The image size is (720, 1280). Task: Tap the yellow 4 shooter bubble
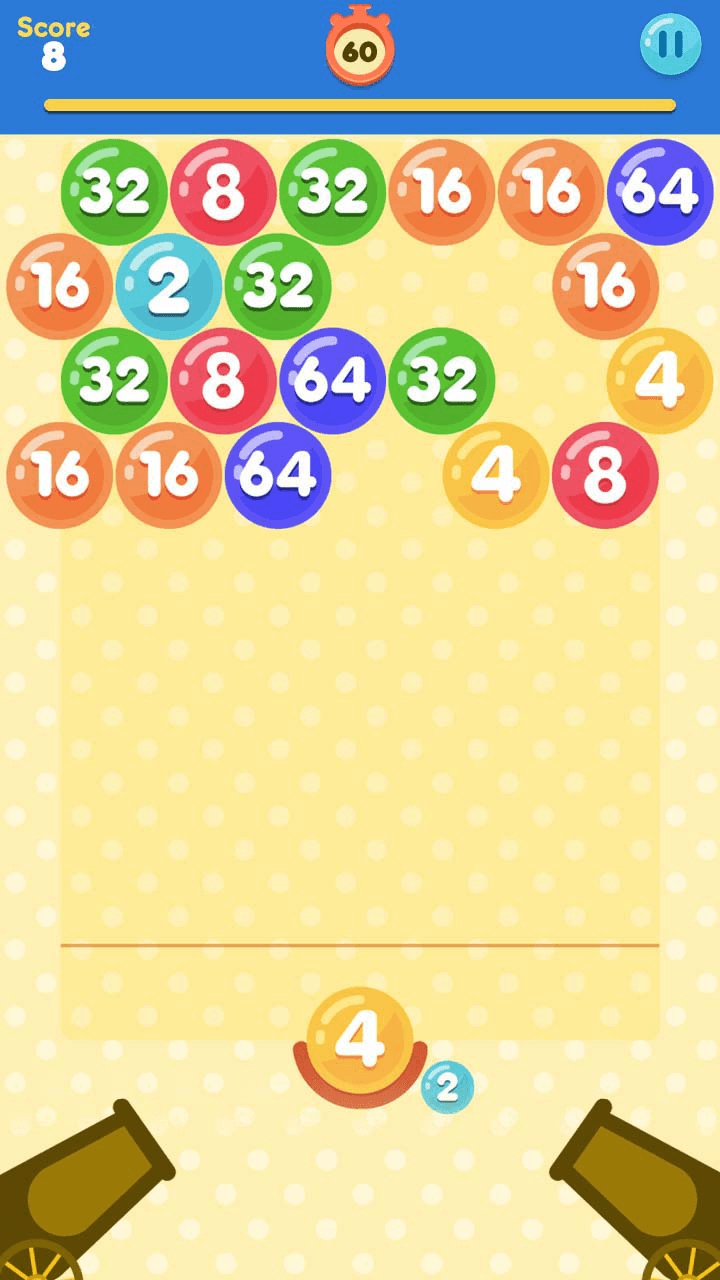[360, 1040]
